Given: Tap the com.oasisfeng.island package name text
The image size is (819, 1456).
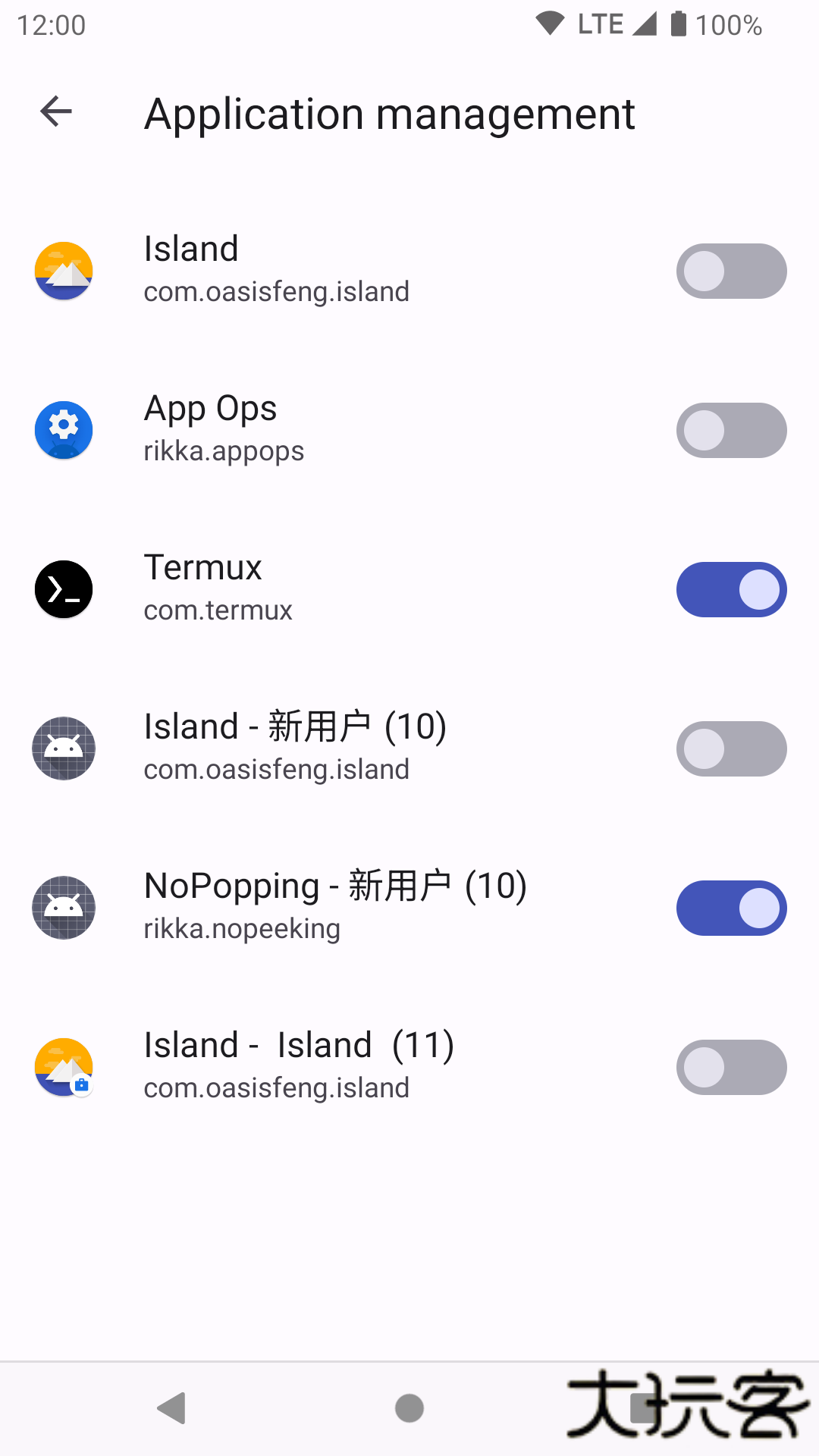Looking at the screenshot, I should click(276, 291).
